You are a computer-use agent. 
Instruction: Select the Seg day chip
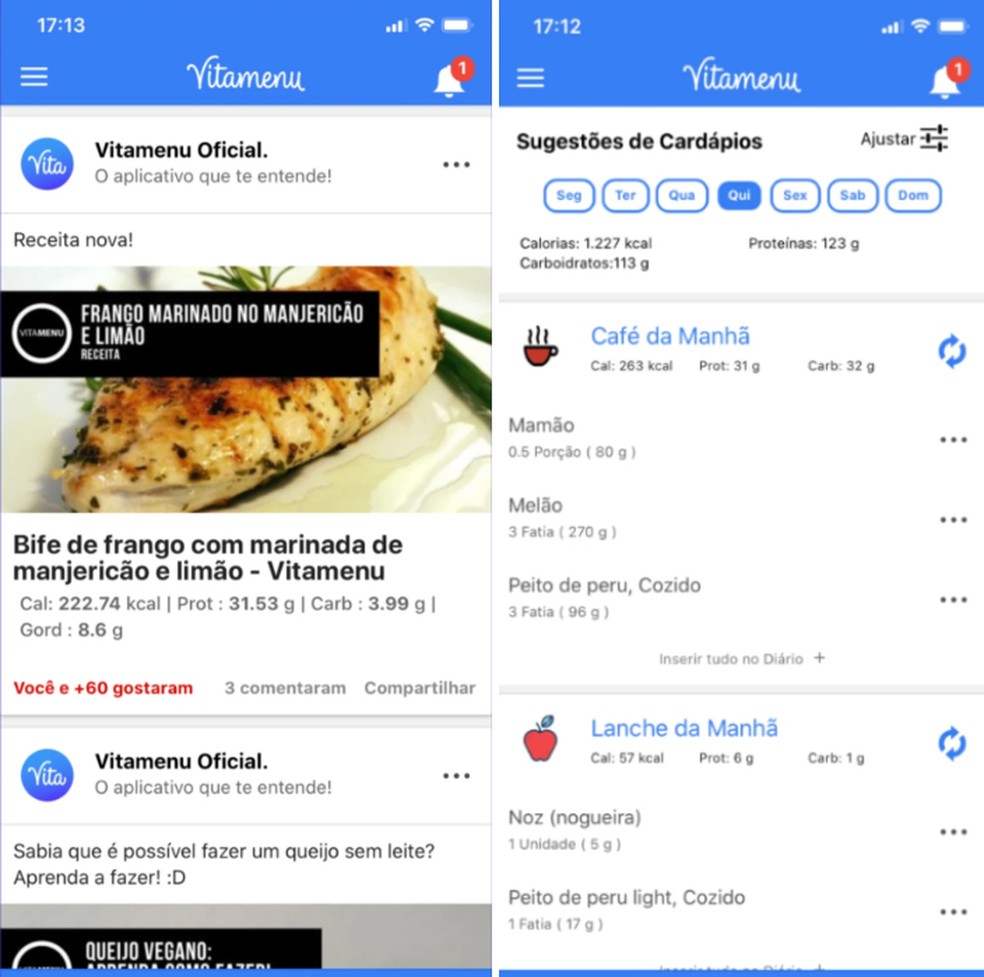tap(569, 196)
